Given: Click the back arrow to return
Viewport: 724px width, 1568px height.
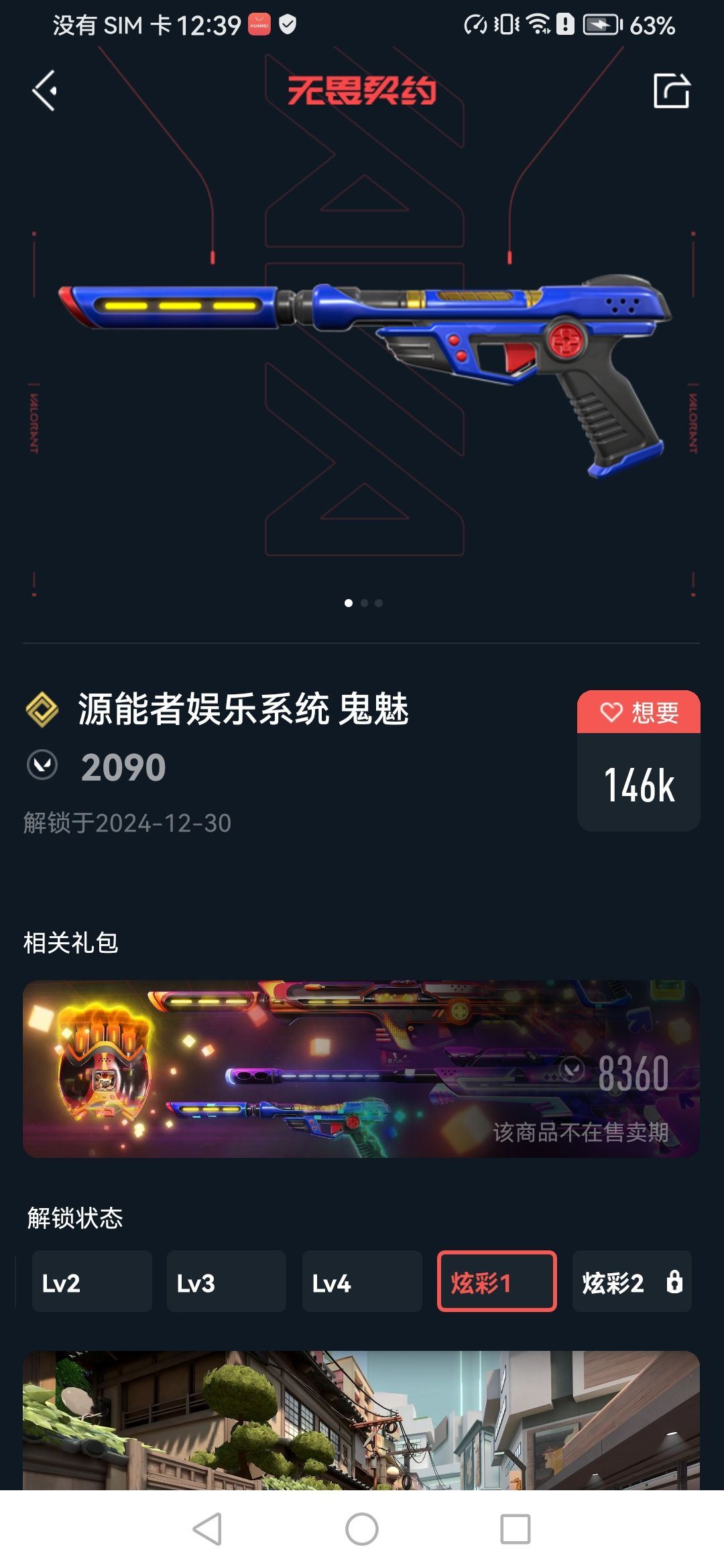Looking at the screenshot, I should coord(44,92).
